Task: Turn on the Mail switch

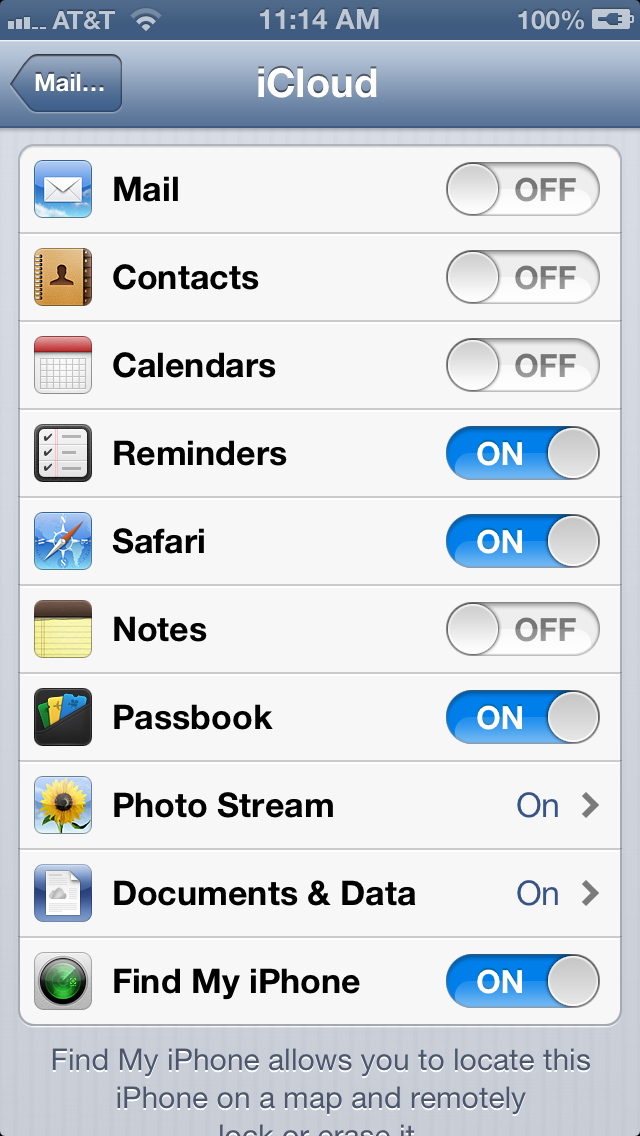Action: (x=522, y=190)
